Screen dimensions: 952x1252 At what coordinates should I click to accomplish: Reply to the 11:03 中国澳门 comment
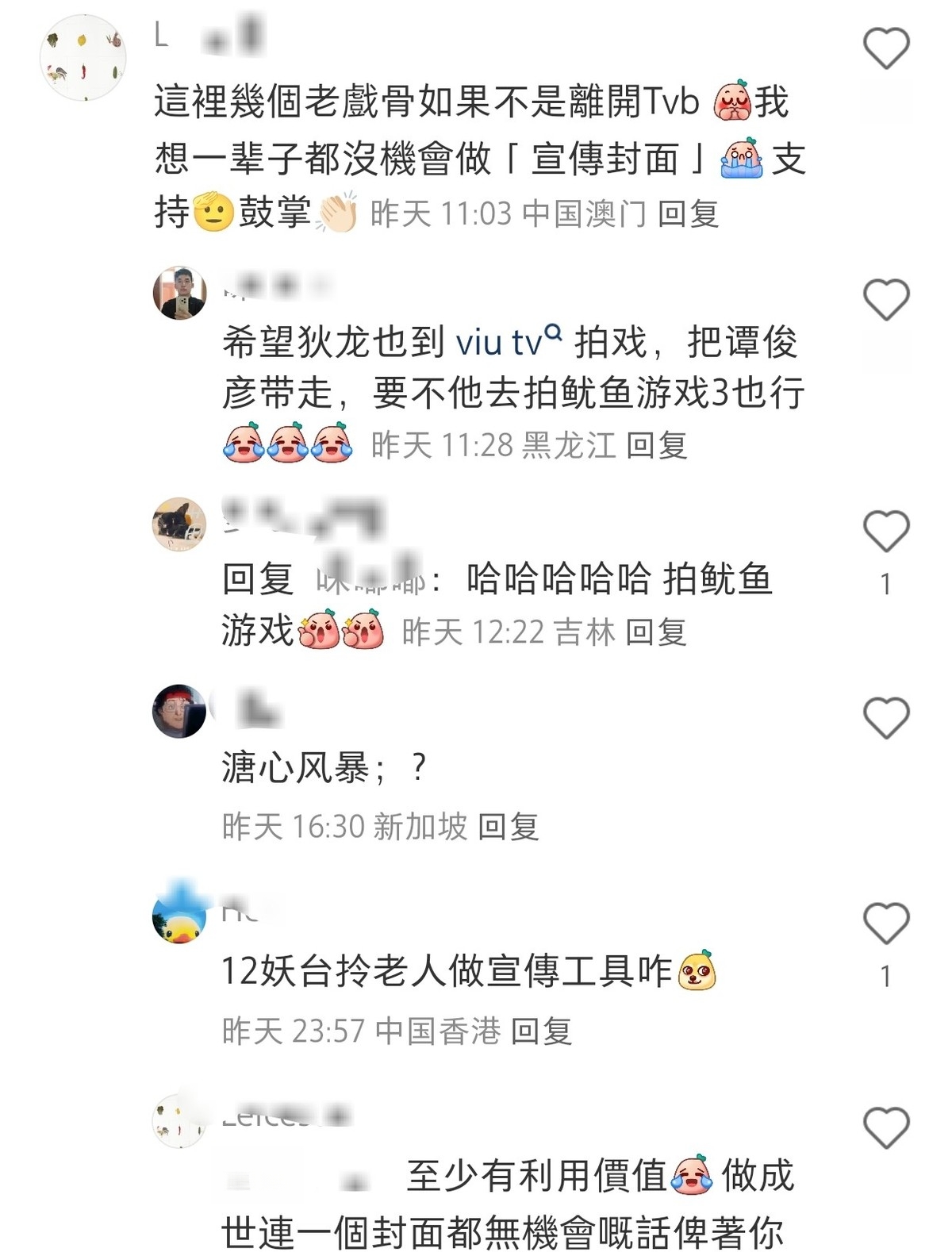(x=688, y=214)
